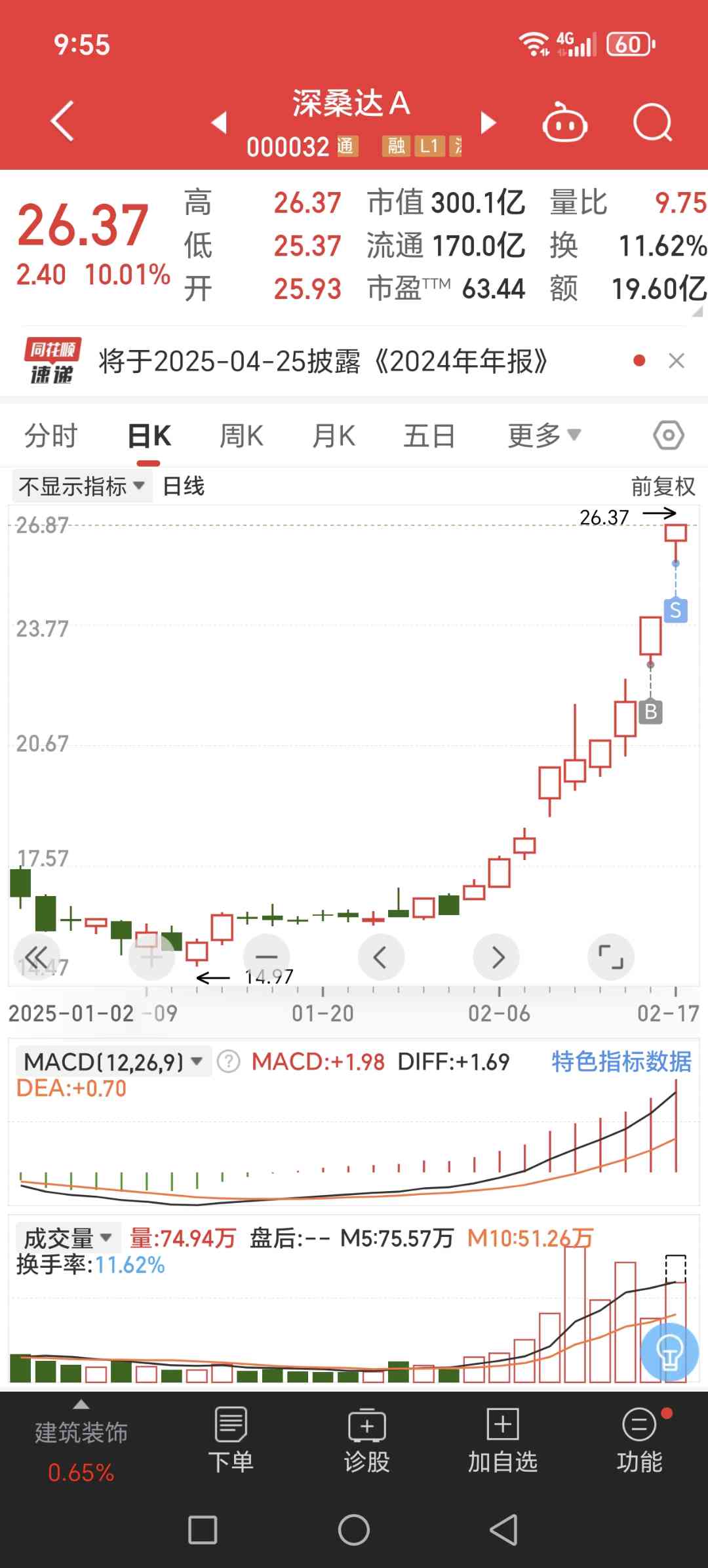Open 特色指标数据 link
This screenshot has width=708, height=1568.
pyautogui.click(x=621, y=1061)
